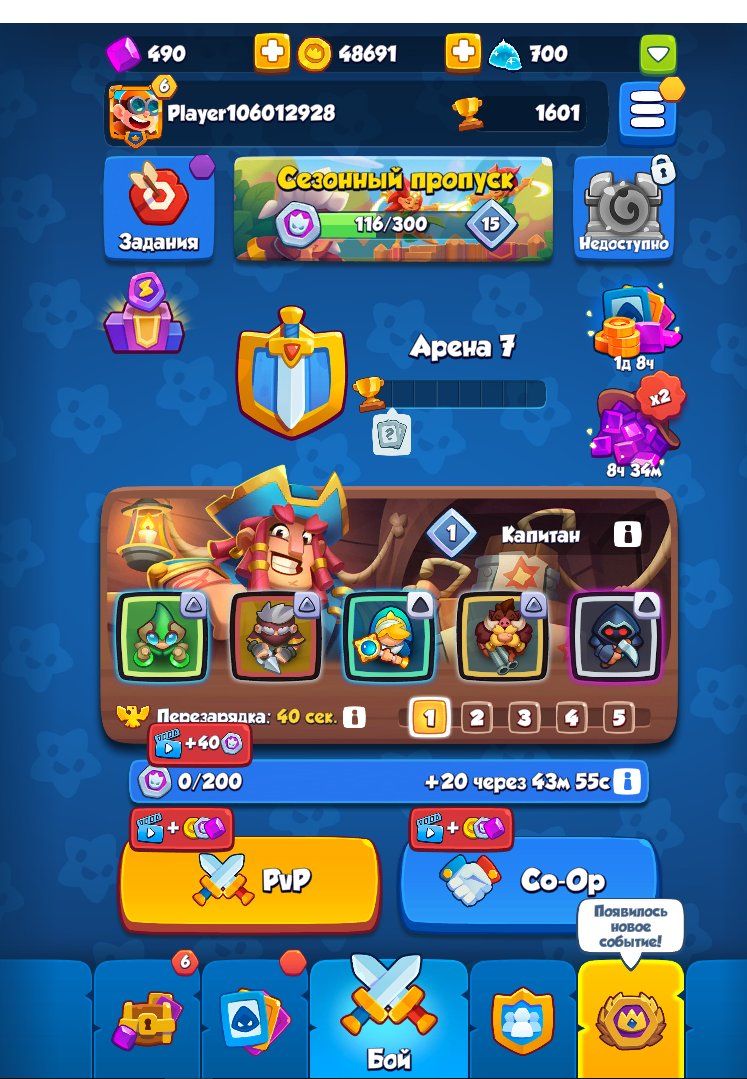This screenshot has height=1079, width=747.
Task: Select deck slot 3
Action: pos(523,717)
